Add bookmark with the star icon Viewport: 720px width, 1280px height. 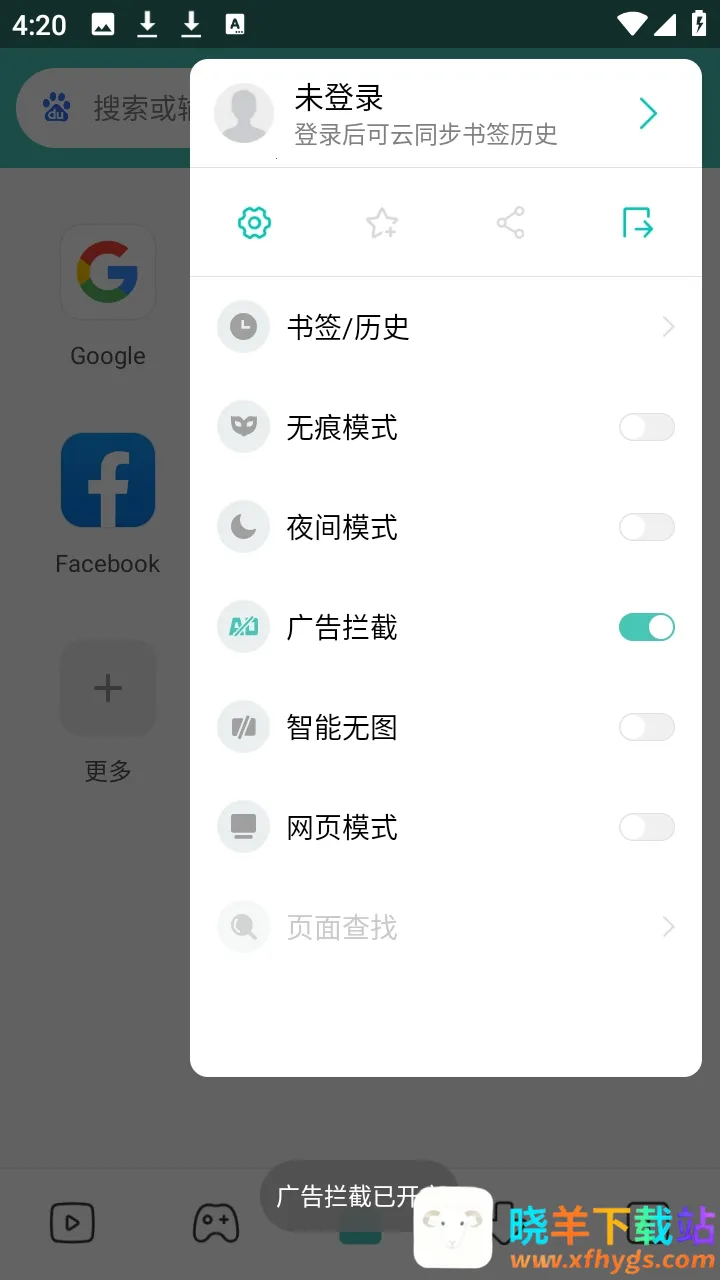(382, 222)
